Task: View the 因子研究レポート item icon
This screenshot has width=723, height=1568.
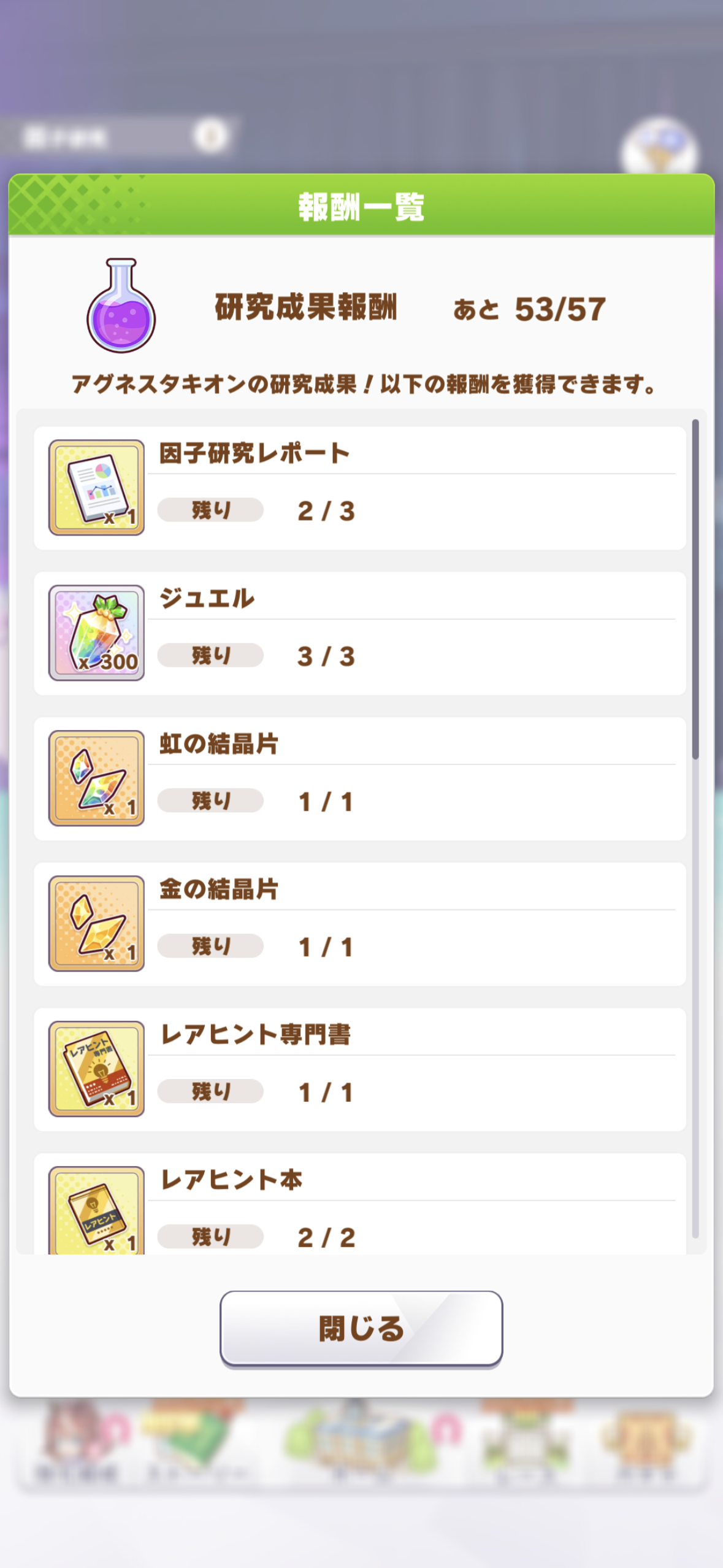Action: tap(96, 487)
